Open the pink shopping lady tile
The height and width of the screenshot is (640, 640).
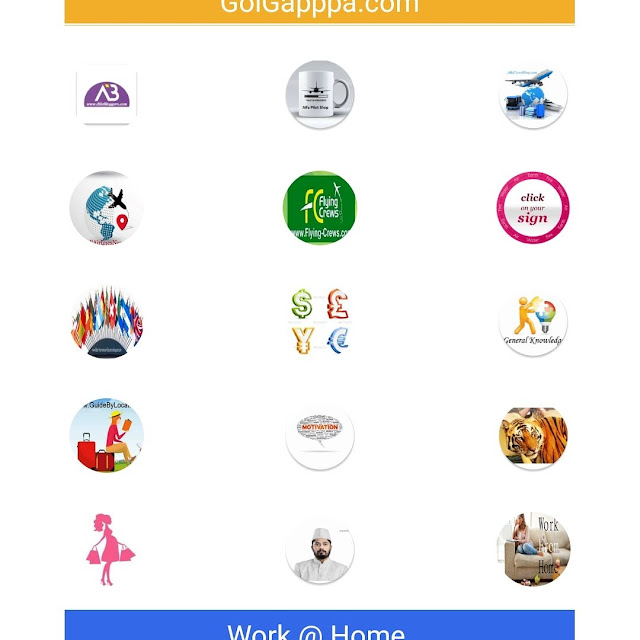coord(107,549)
